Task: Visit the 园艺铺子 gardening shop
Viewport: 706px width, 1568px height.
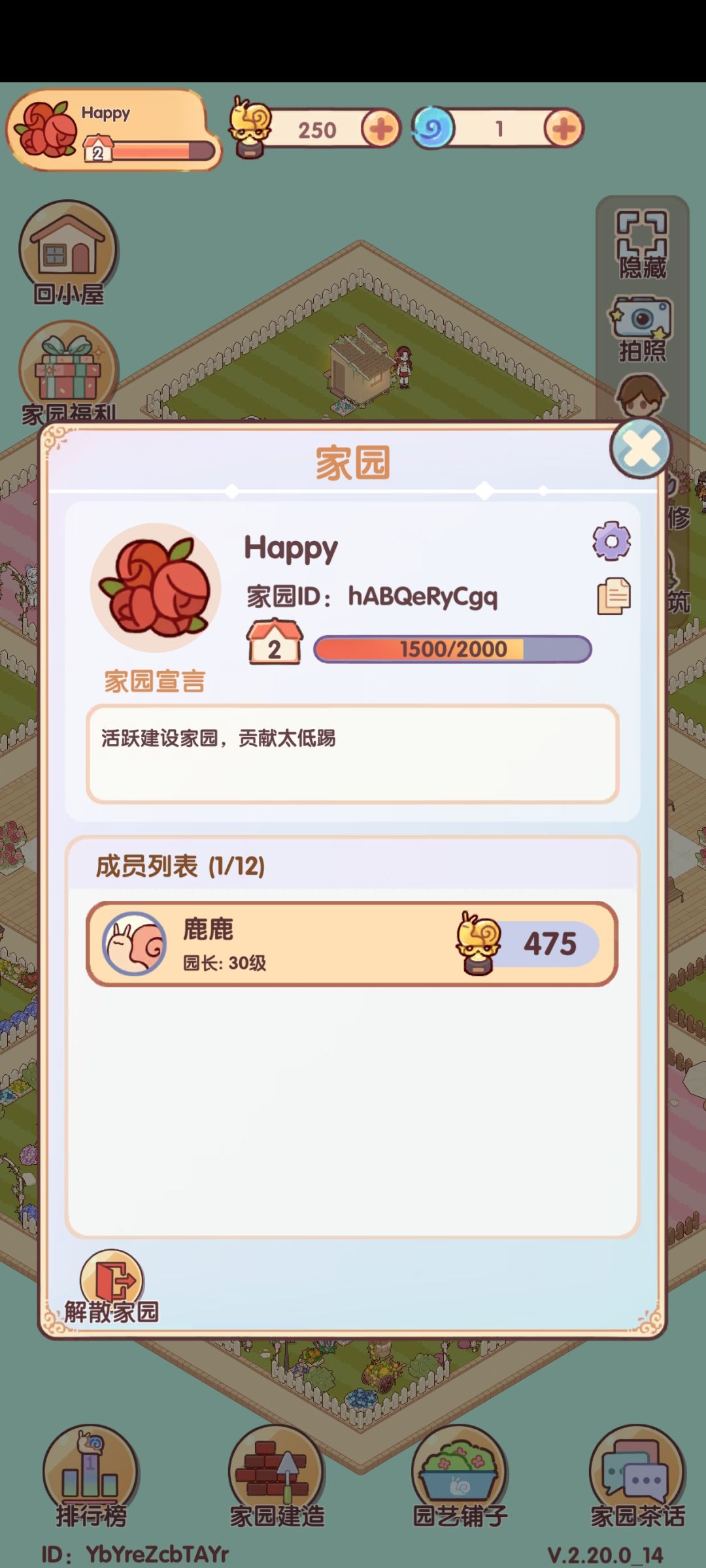Action: pos(460,1478)
